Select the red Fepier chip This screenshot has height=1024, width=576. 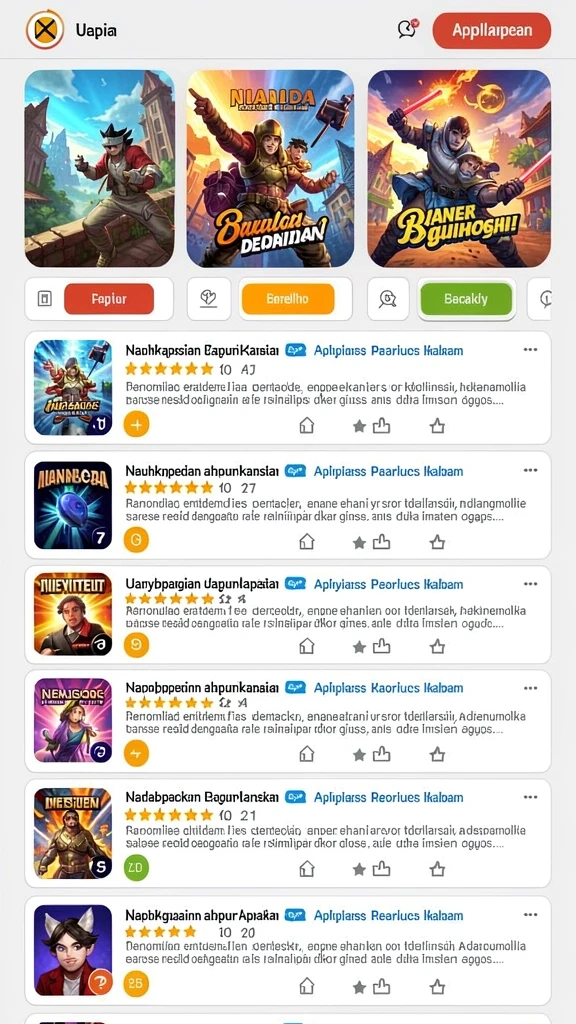tap(109, 299)
